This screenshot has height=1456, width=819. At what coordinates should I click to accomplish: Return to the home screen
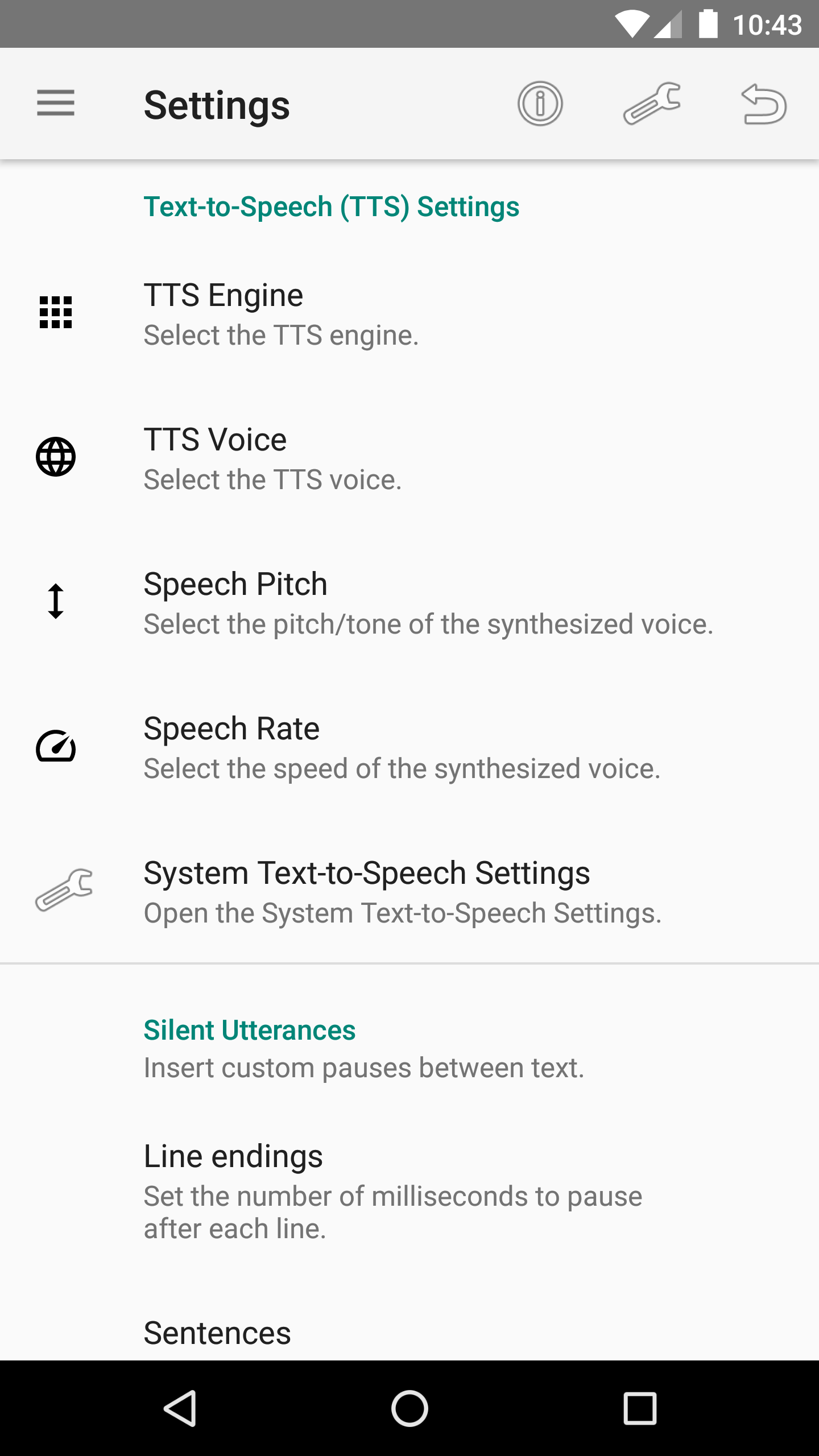409,1408
